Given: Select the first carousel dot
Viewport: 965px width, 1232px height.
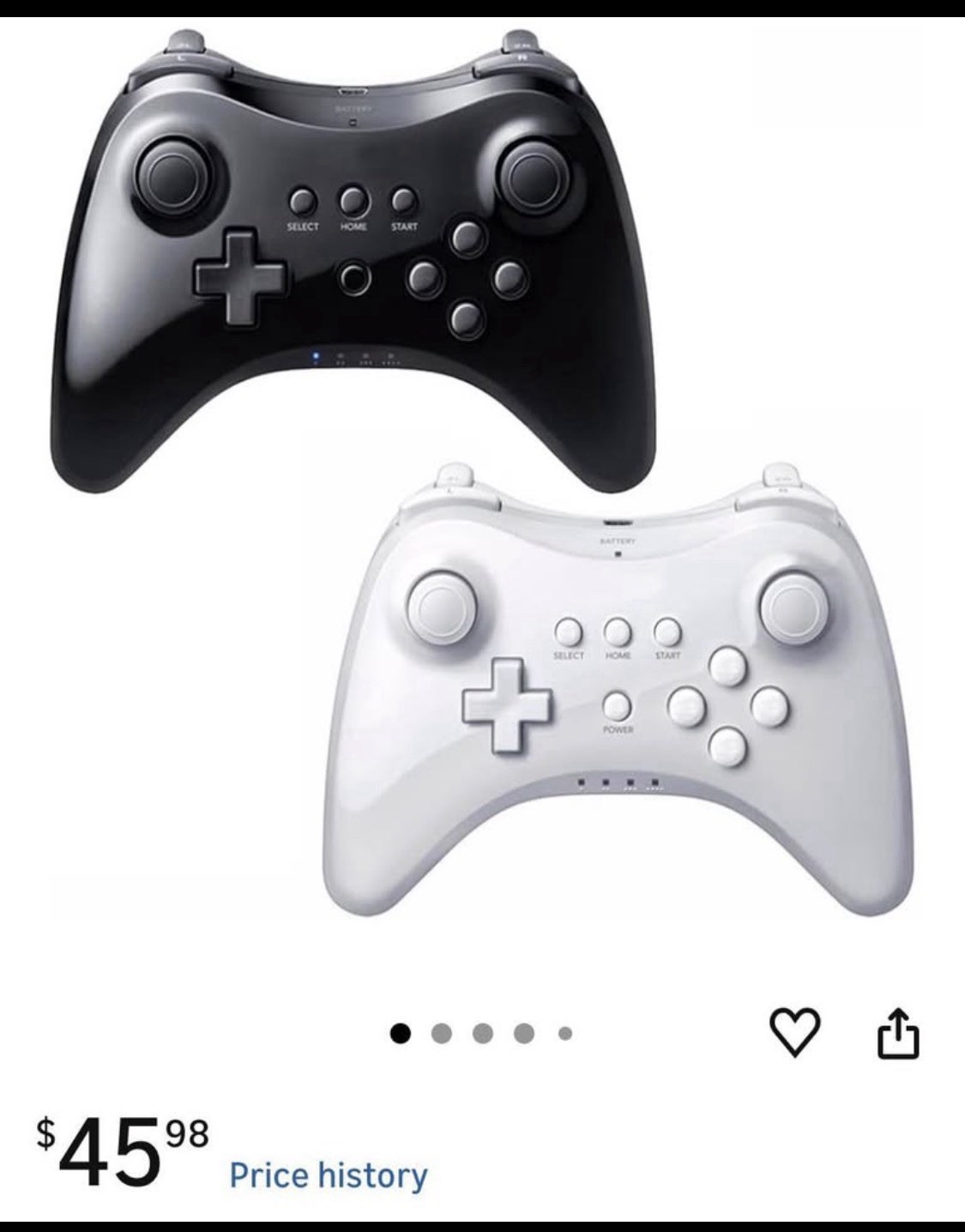Looking at the screenshot, I should click(400, 1031).
